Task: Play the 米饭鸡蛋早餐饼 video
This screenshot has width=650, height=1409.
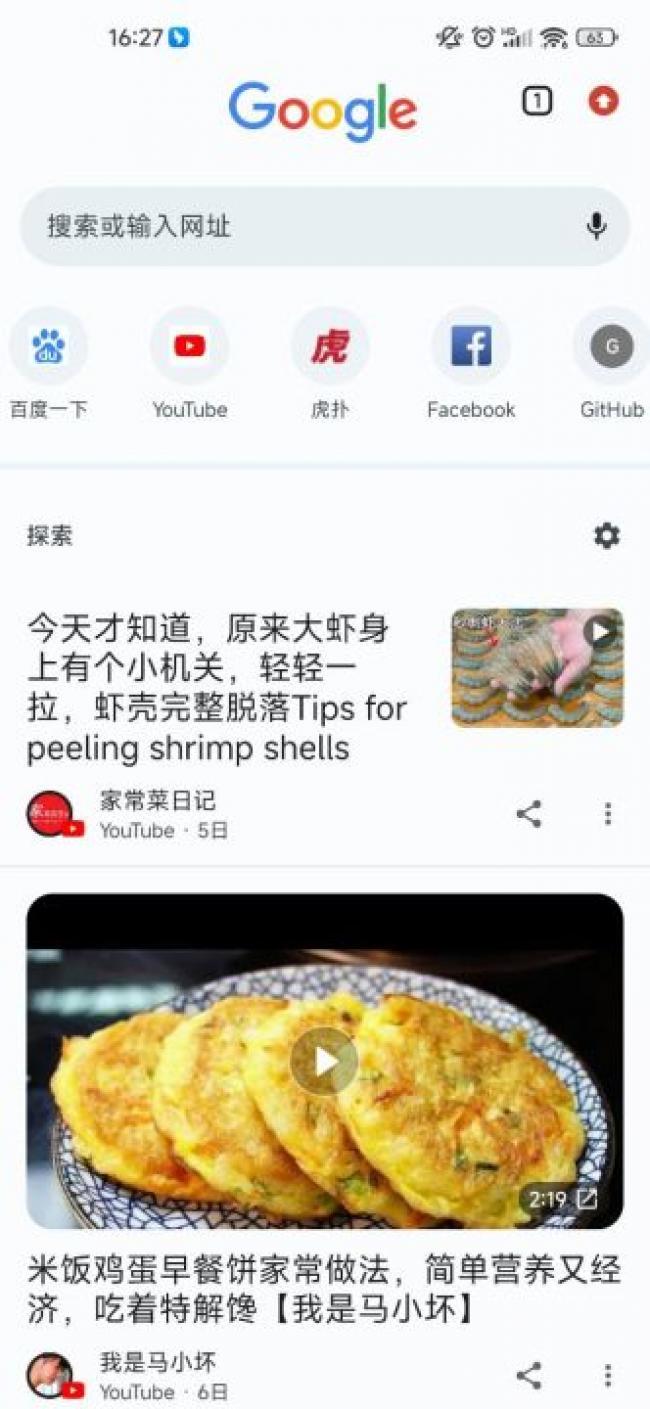Action: tap(324, 1061)
